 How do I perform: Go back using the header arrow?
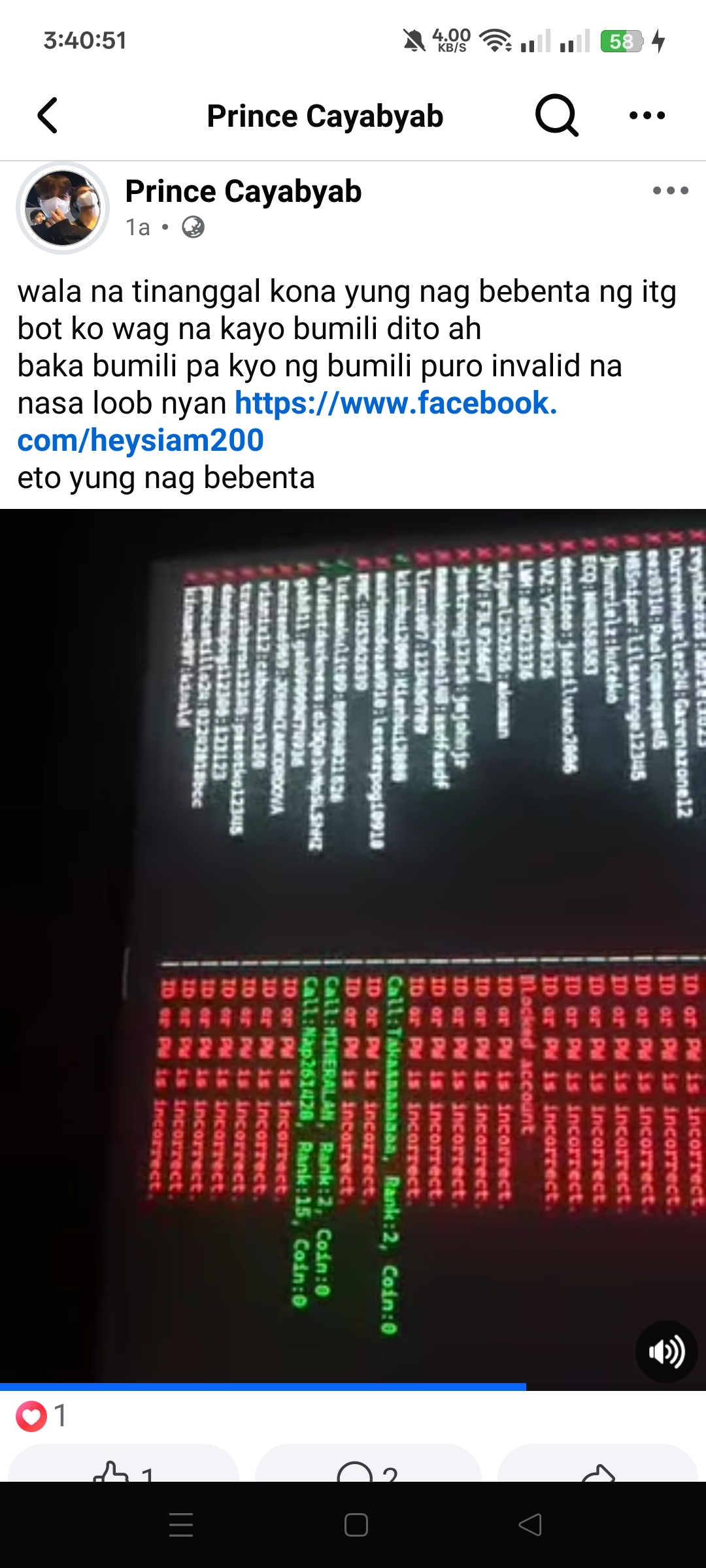click(48, 116)
